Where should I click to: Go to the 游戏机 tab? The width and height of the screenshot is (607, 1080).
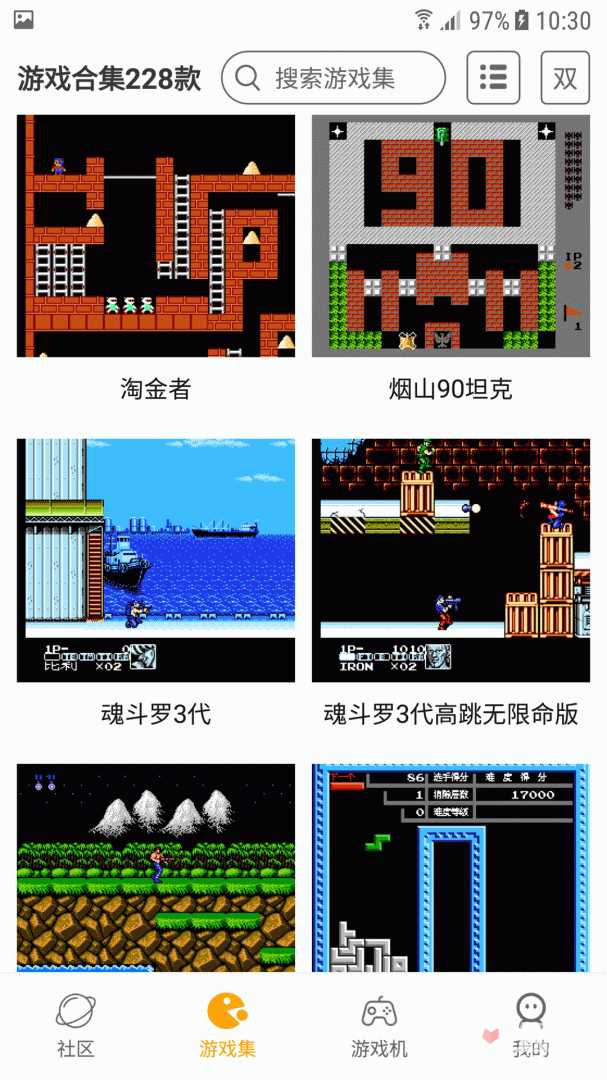click(x=379, y=1025)
